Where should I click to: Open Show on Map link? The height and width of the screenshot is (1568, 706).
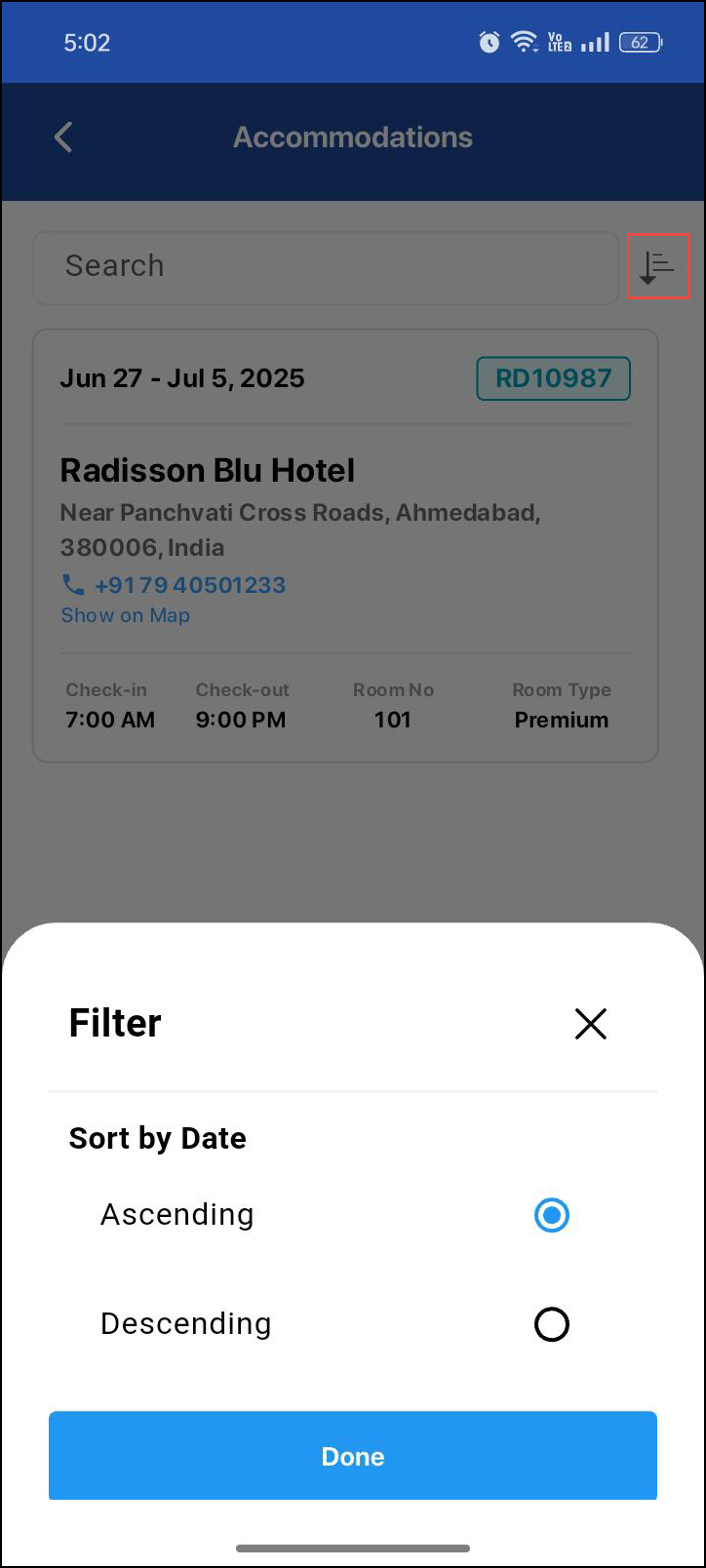point(125,615)
